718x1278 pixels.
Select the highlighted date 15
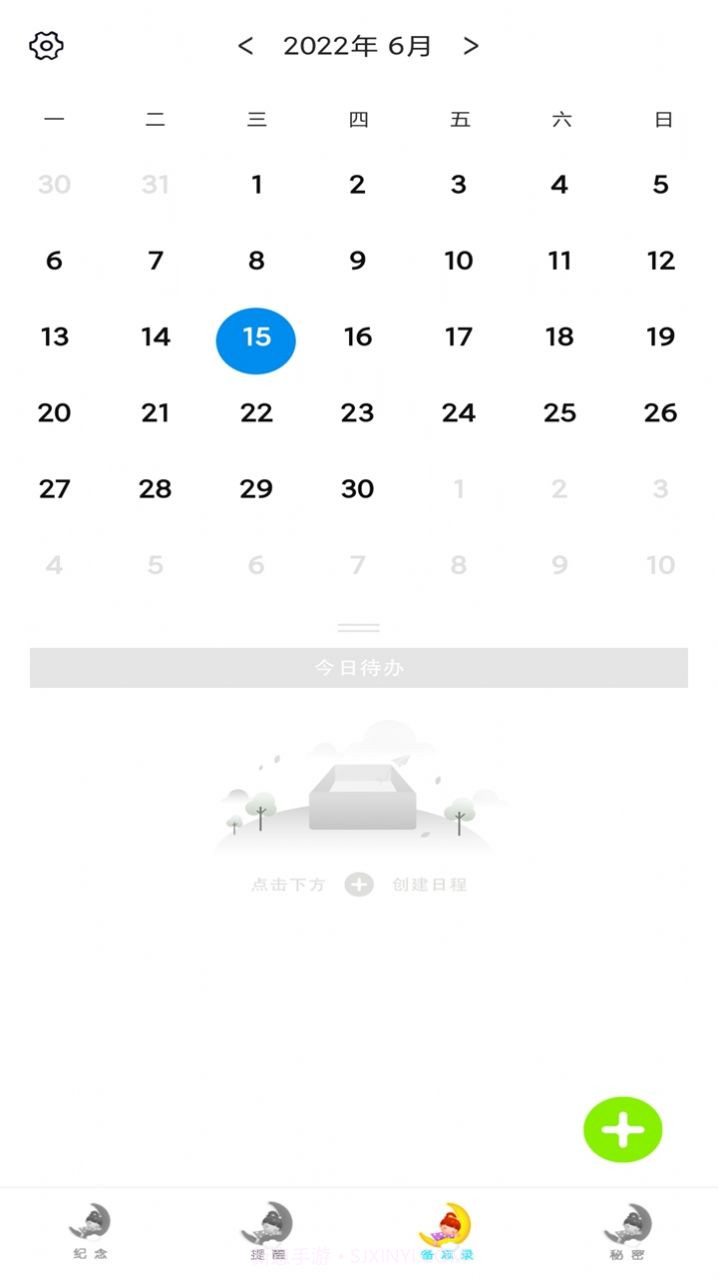(x=256, y=338)
